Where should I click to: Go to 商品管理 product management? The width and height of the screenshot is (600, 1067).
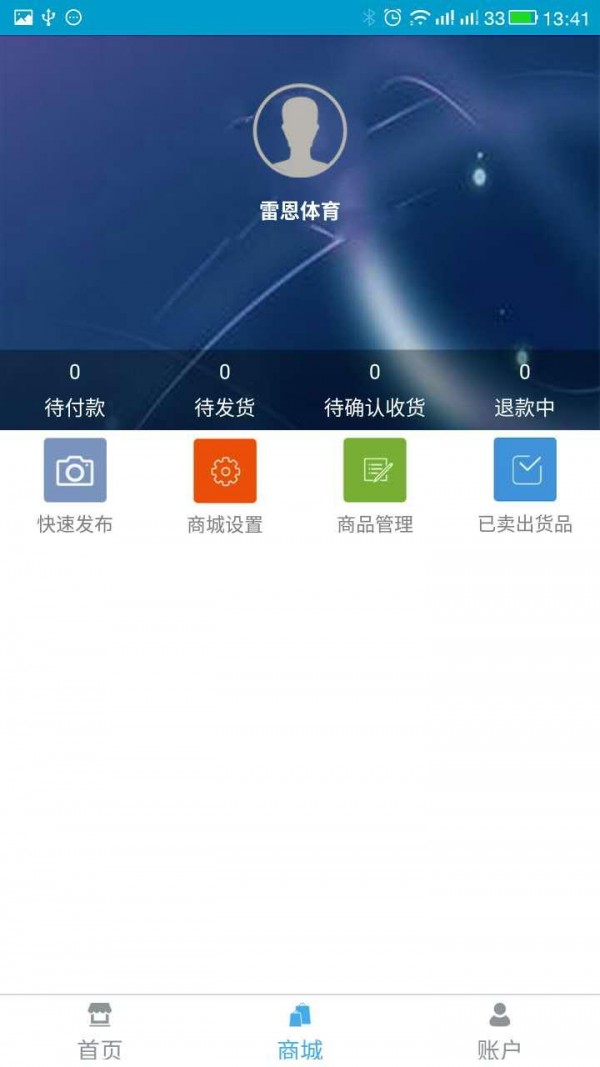375,486
